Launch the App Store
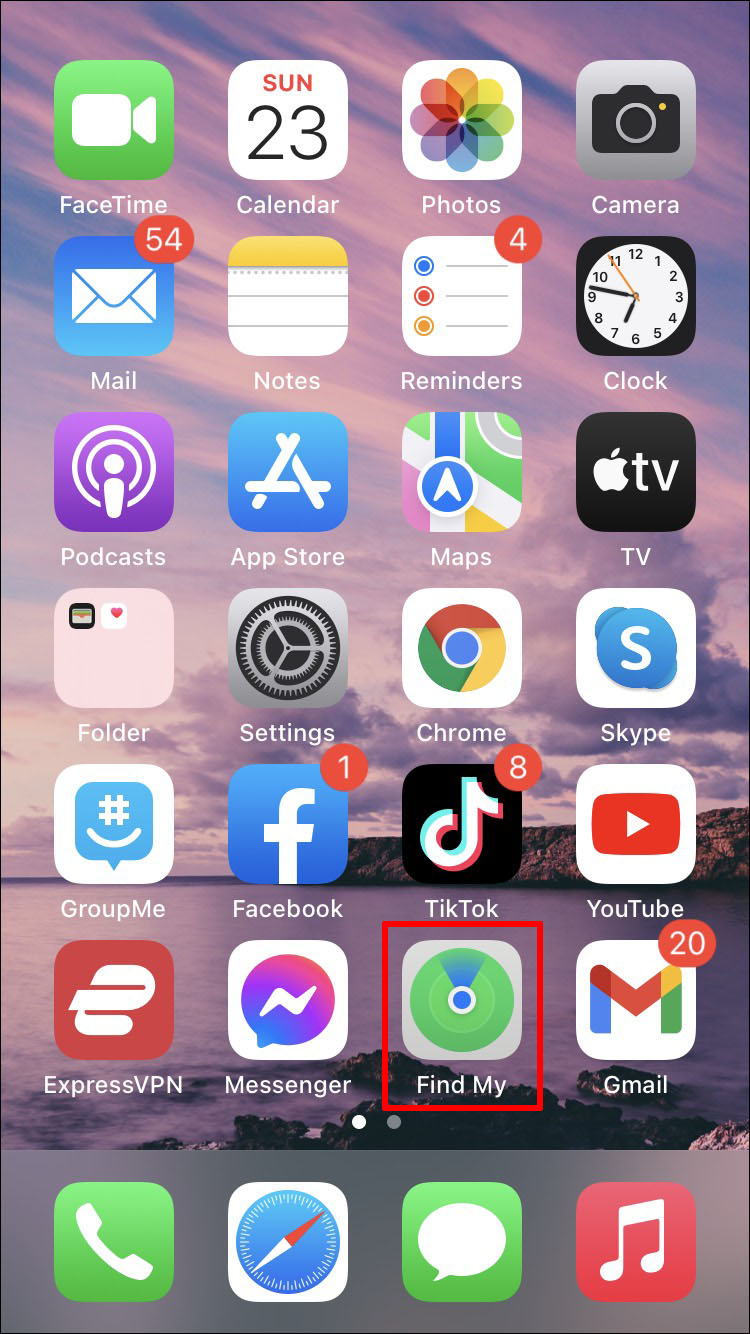Screen dimensions: 750x1334 pos(288,472)
